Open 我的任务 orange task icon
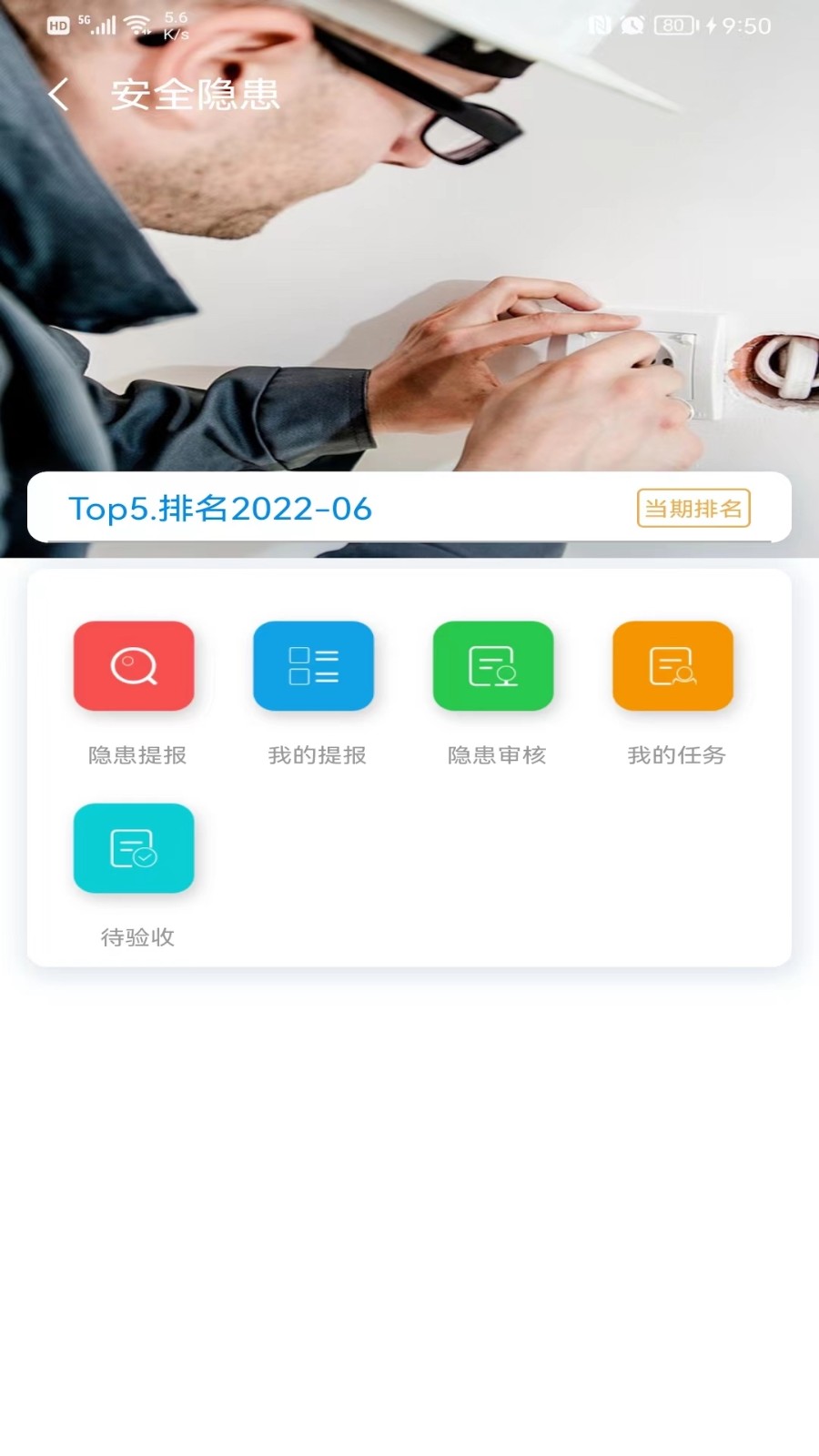The image size is (819, 1456). click(672, 665)
